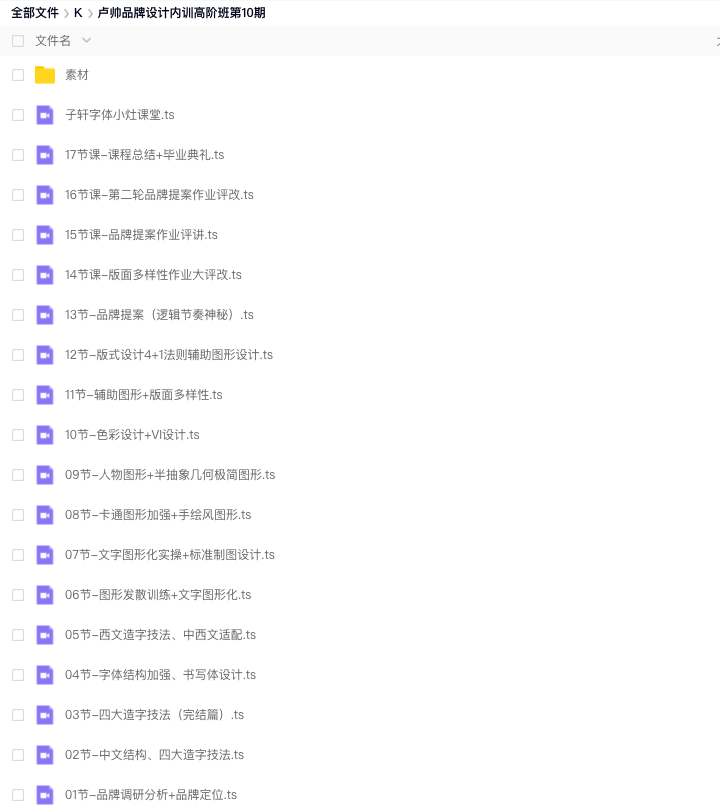Click the video icon beside 01节-品牌调研分析+品牌定位.ts
Screen dimensions: 720x812
(44, 795)
